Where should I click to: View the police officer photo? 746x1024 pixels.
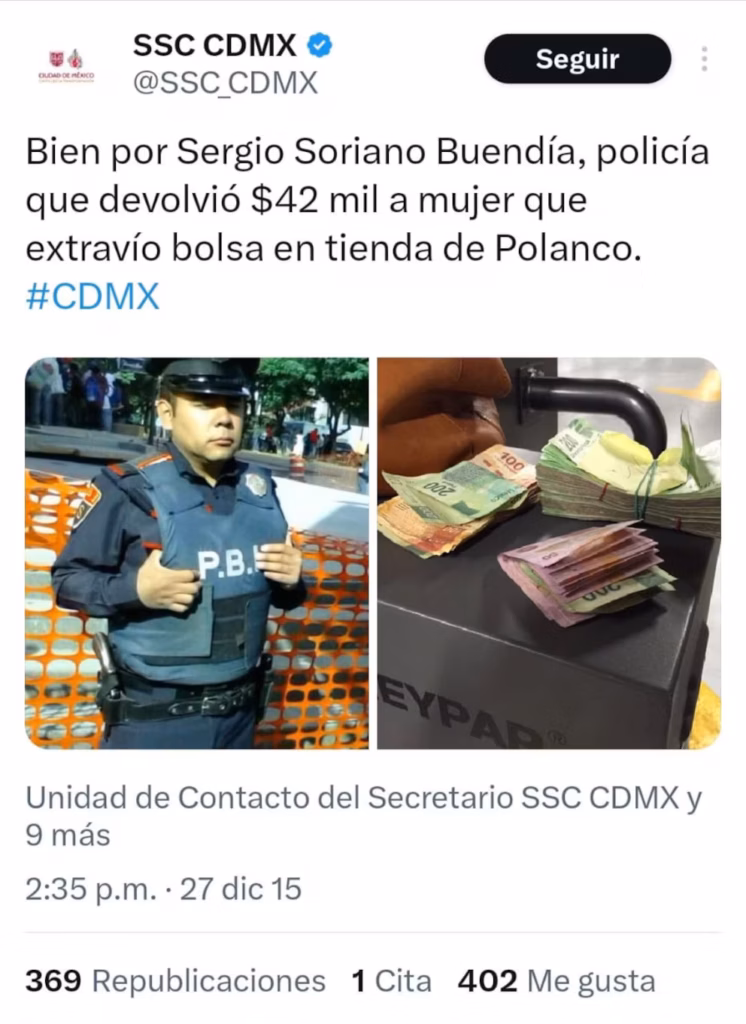click(x=196, y=553)
